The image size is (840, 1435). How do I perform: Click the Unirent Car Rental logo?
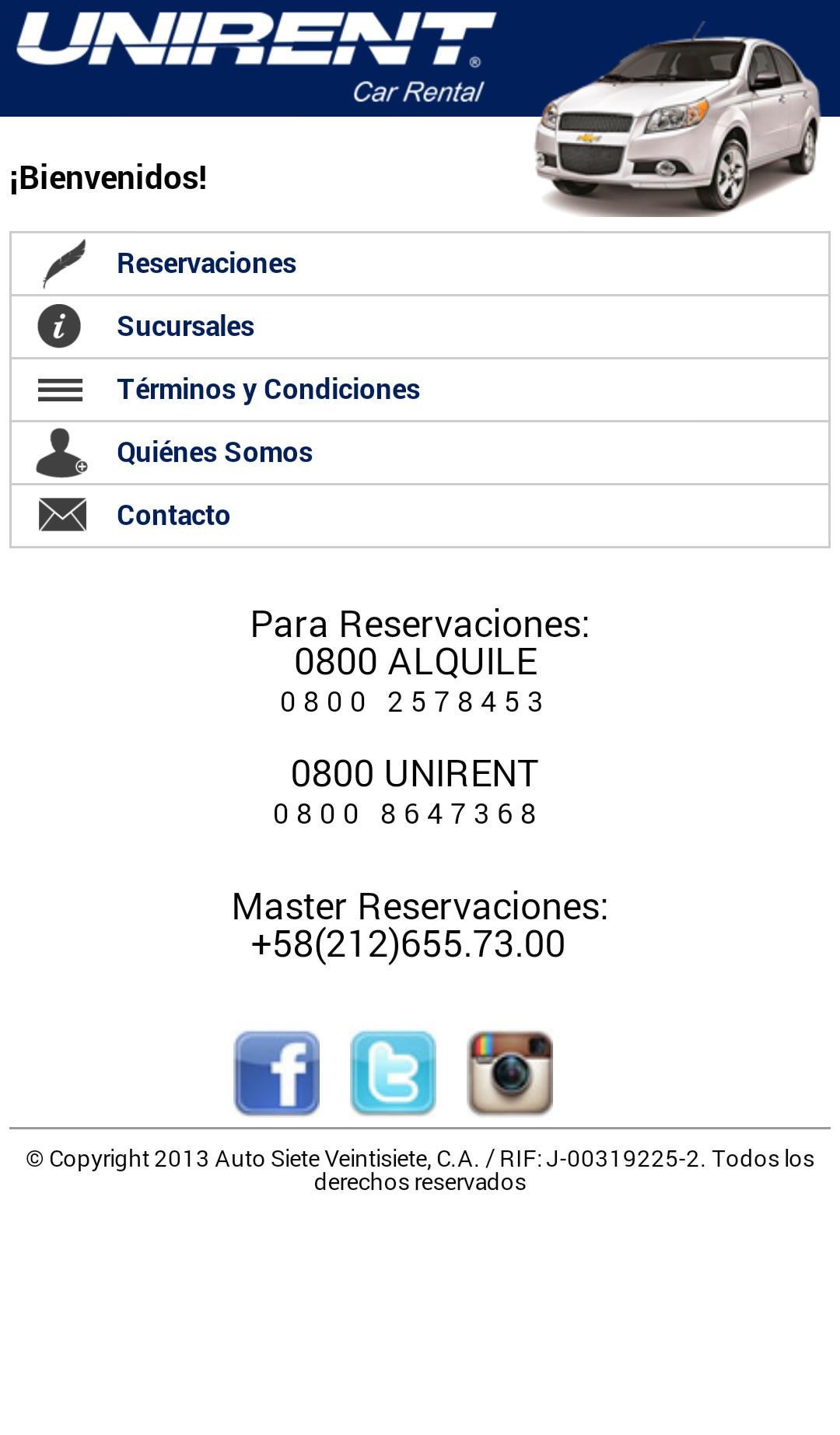point(249,54)
